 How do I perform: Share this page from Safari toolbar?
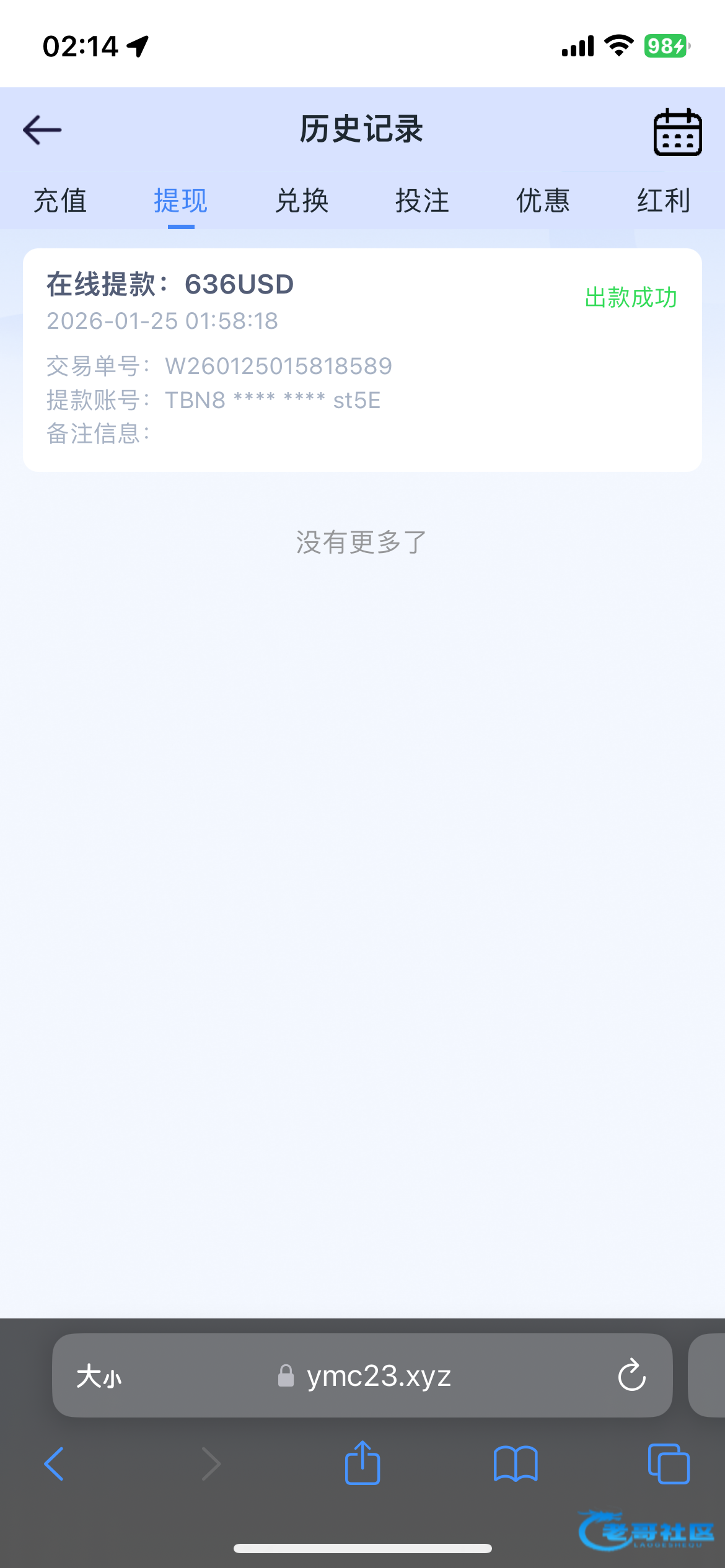[362, 1464]
